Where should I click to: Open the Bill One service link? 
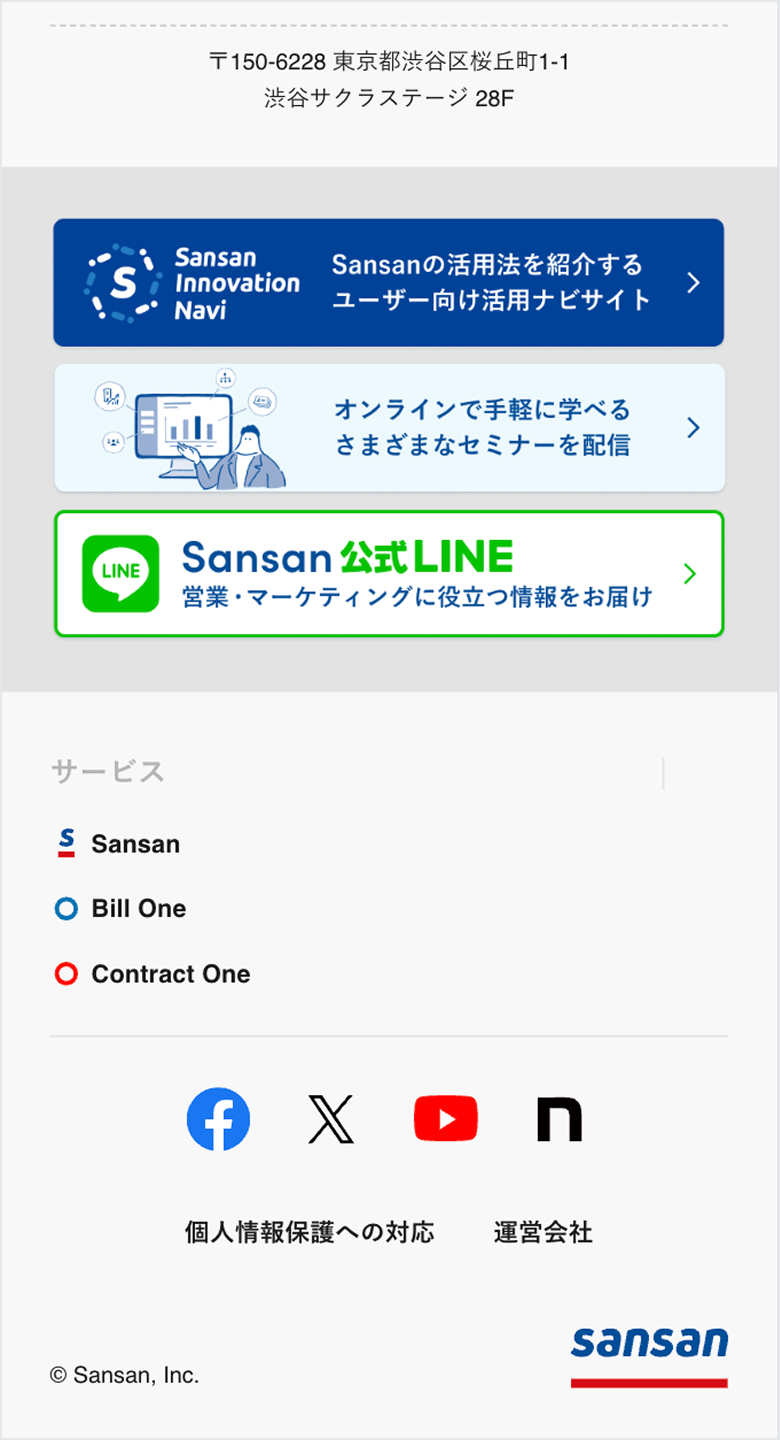pos(139,908)
